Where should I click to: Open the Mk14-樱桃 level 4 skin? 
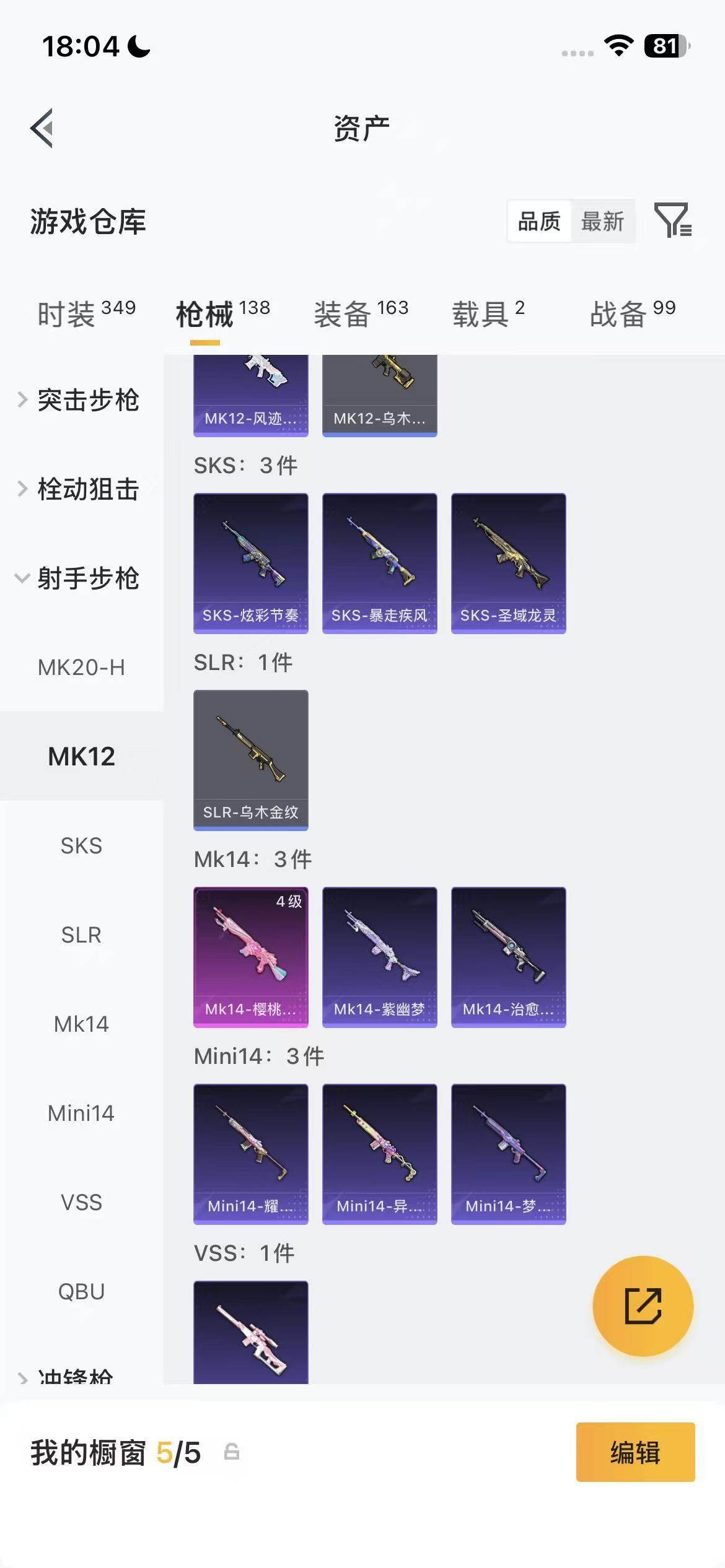[251, 957]
